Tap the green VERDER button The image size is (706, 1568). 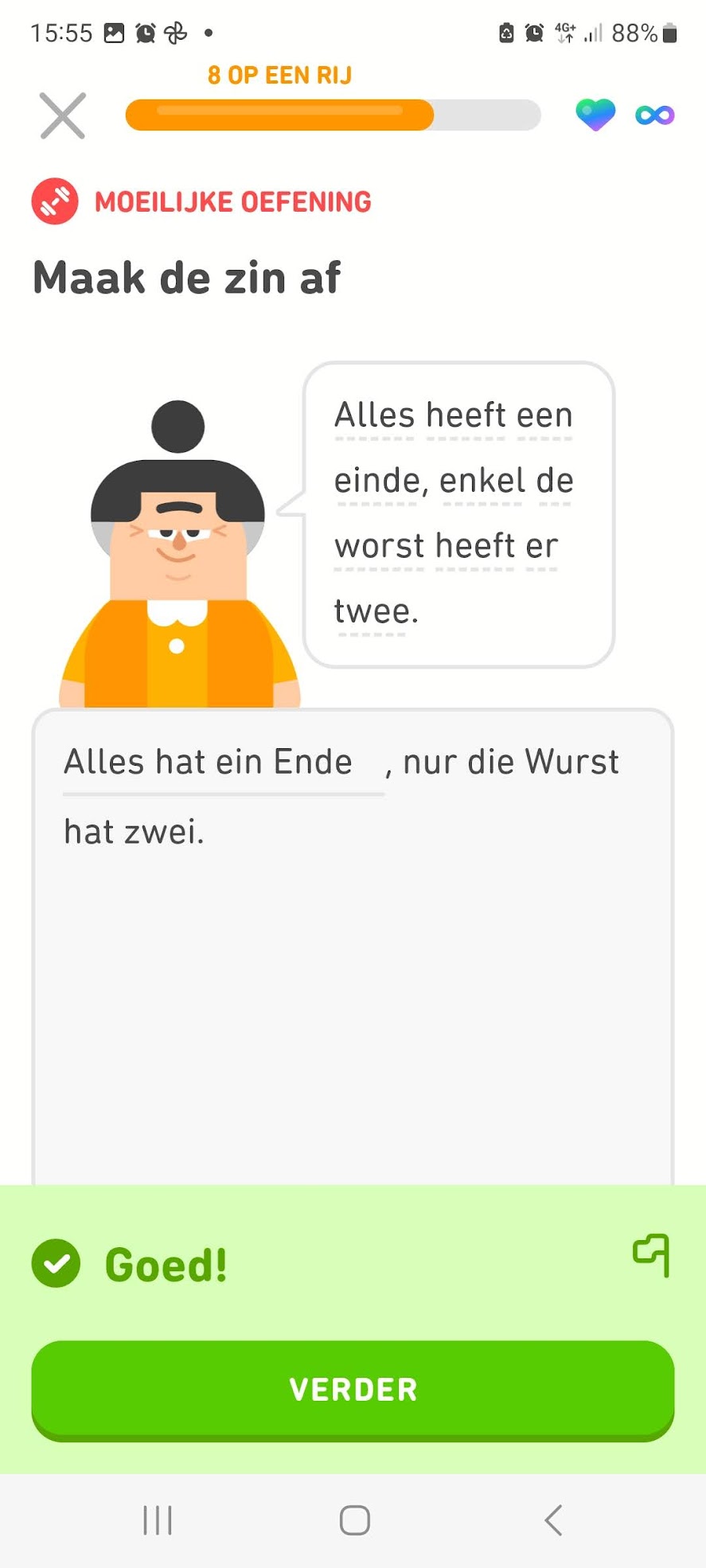click(353, 1389)
